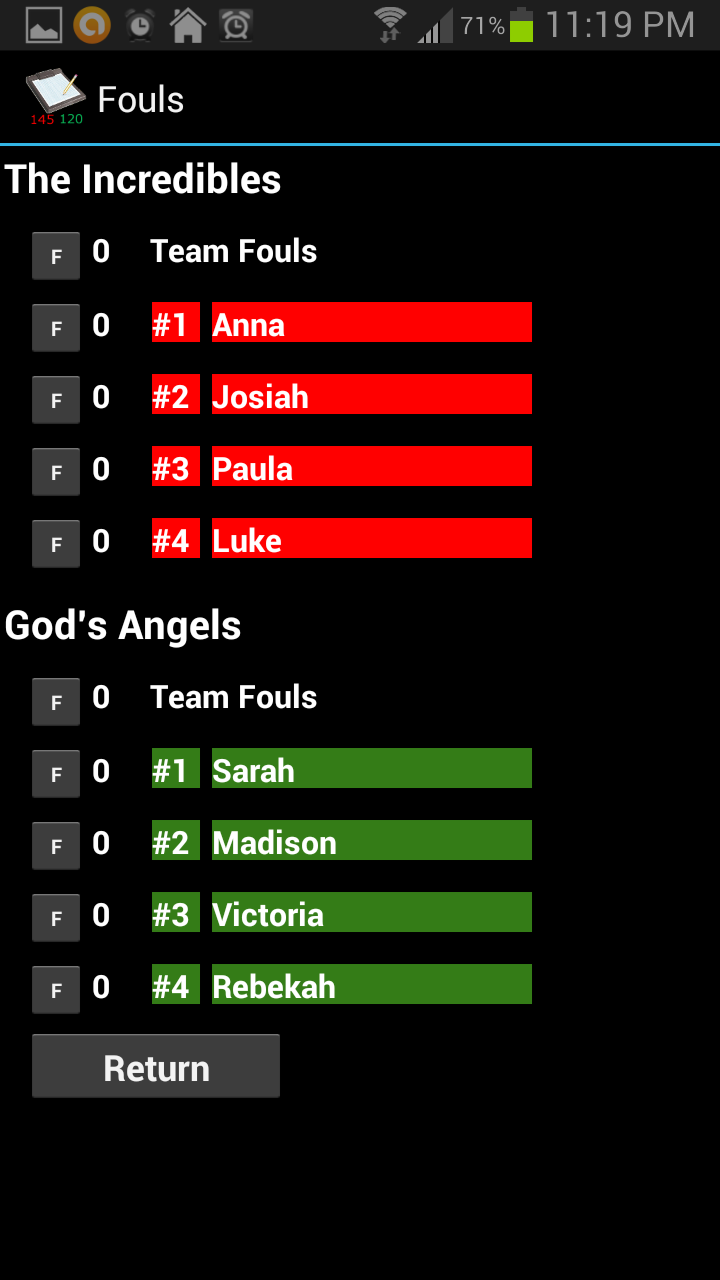Click the home screen icon in status bar
The width and height of the screenshot is (720, 1280).
click(x=186, y=24)
